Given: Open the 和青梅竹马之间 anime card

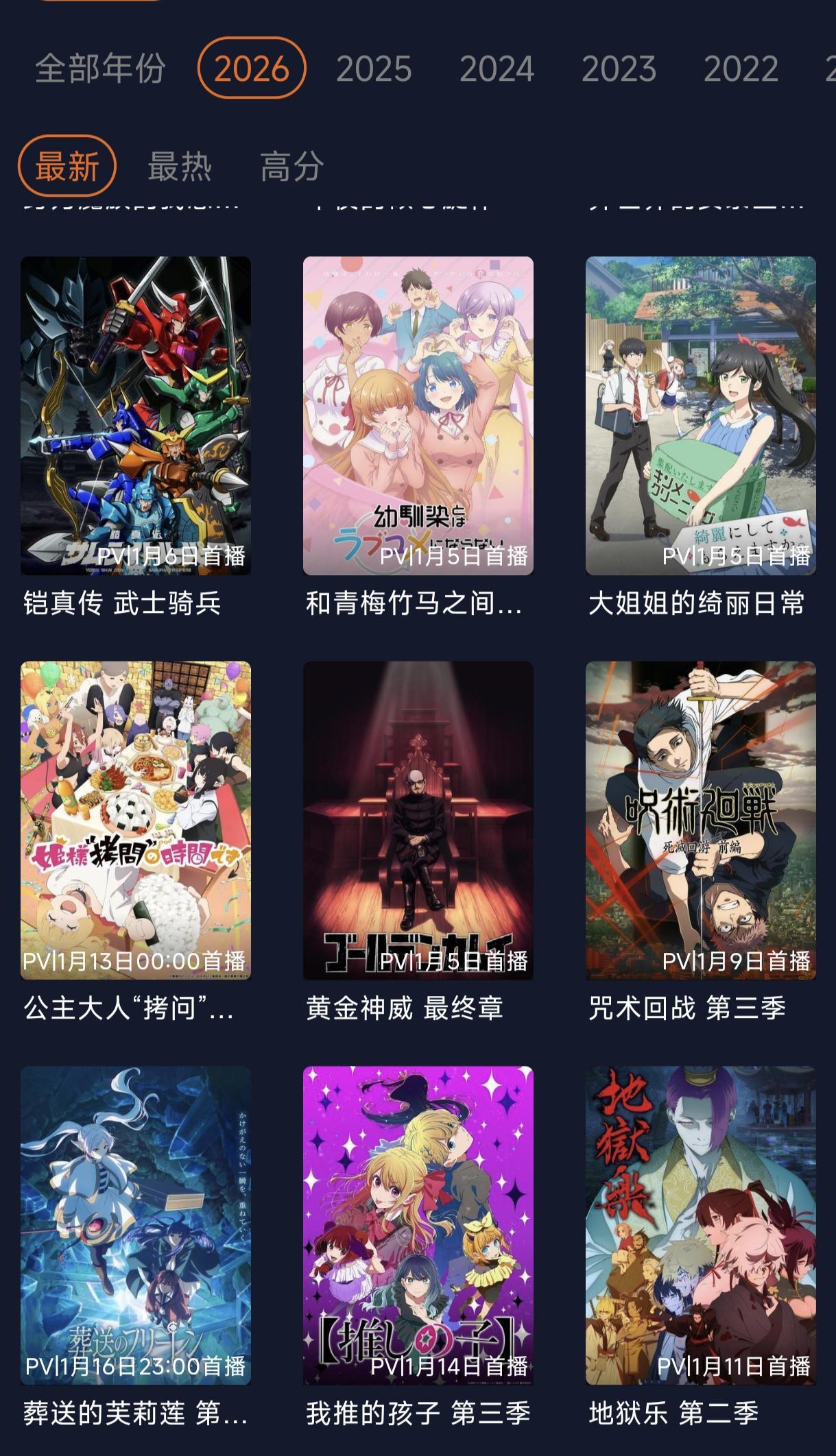Looking at the screenshot, I should [x=418, y=415].
